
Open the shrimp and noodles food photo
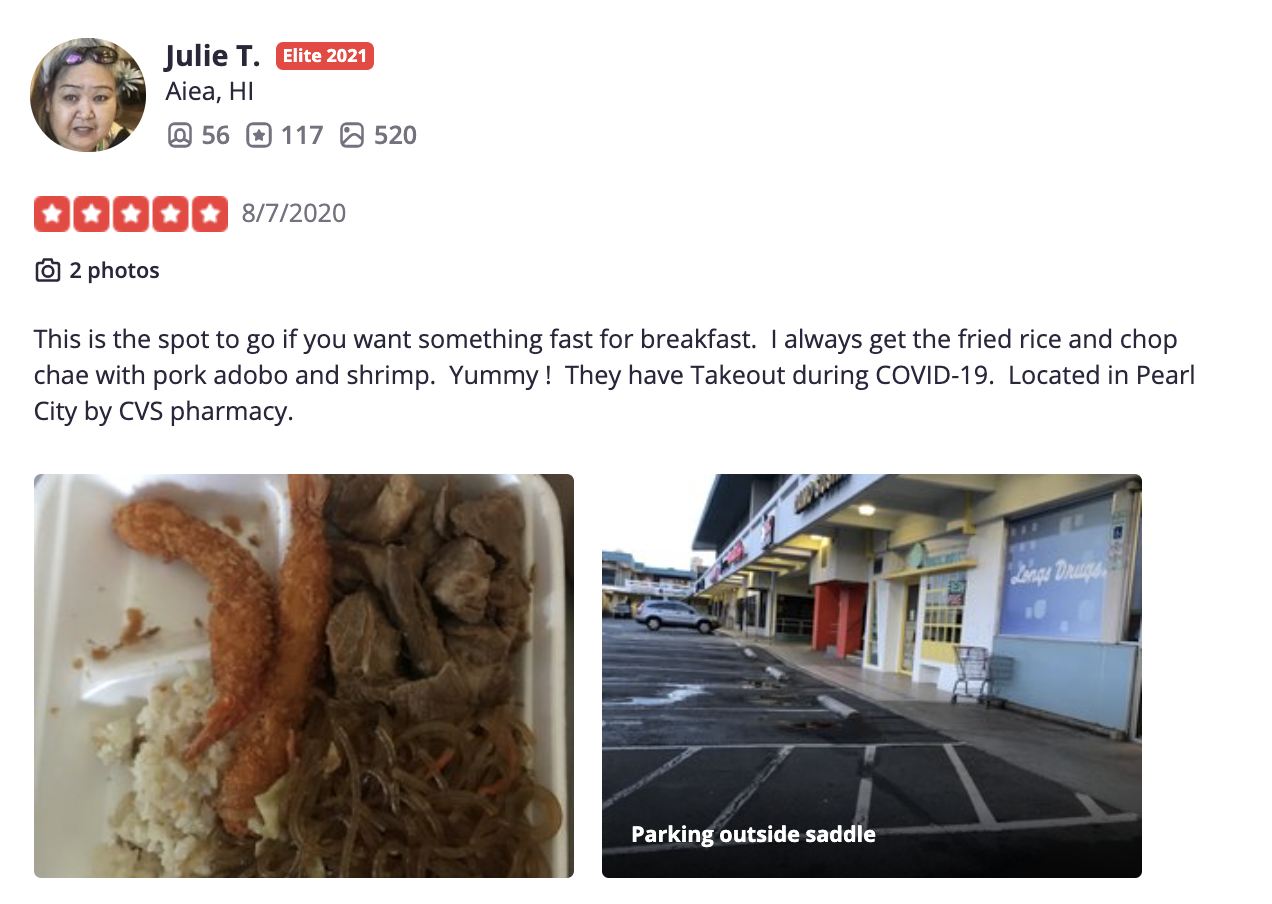303,675
